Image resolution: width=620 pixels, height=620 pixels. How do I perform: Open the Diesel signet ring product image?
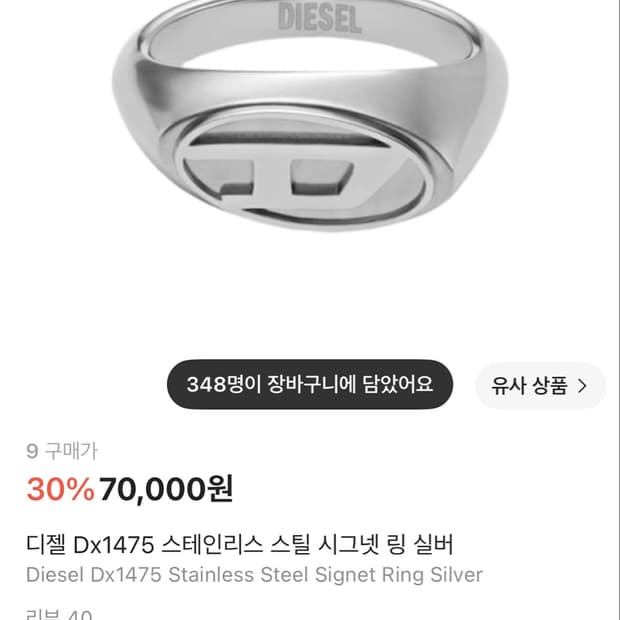[310, 117]
